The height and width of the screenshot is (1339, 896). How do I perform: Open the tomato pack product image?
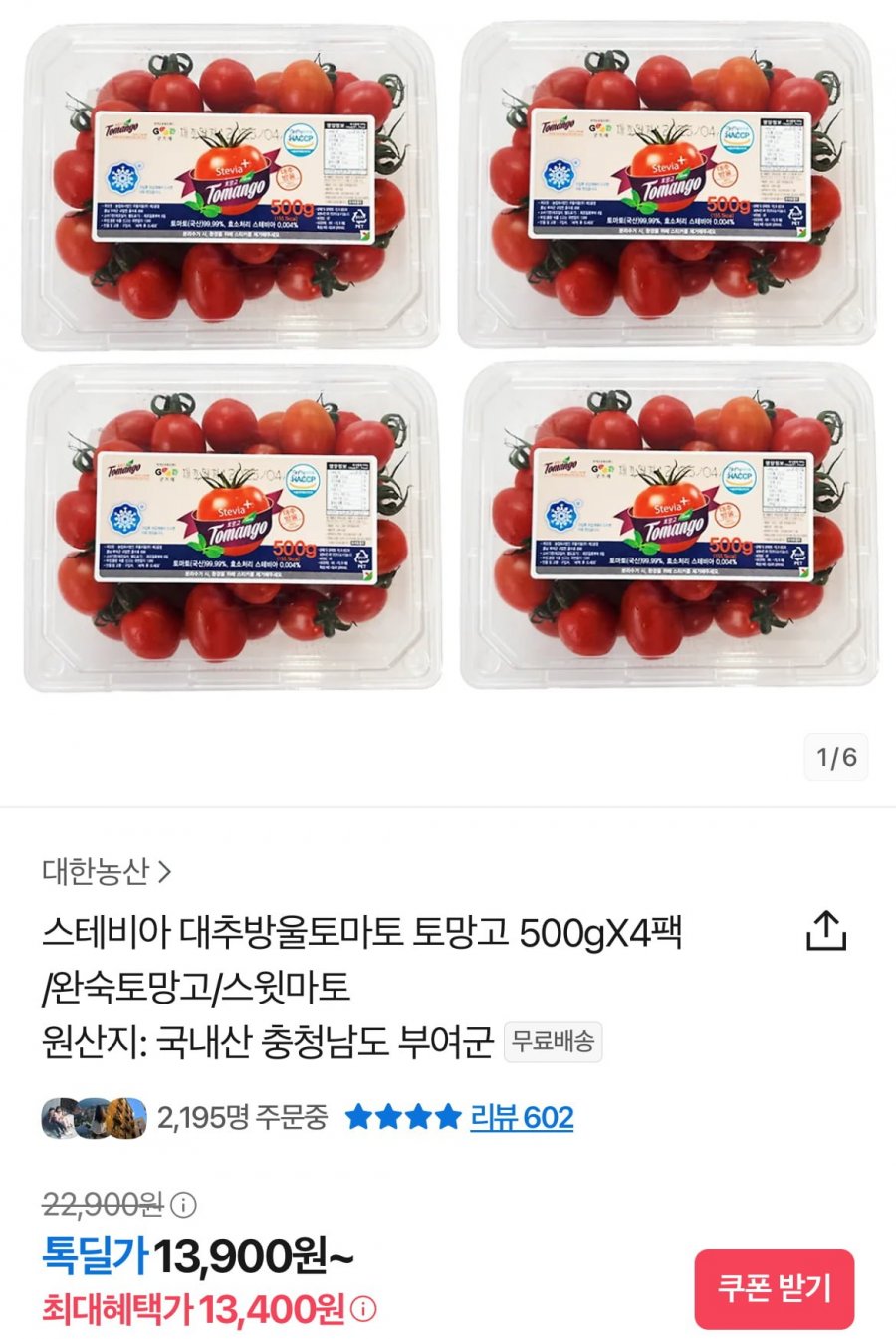tap(448, 358)
